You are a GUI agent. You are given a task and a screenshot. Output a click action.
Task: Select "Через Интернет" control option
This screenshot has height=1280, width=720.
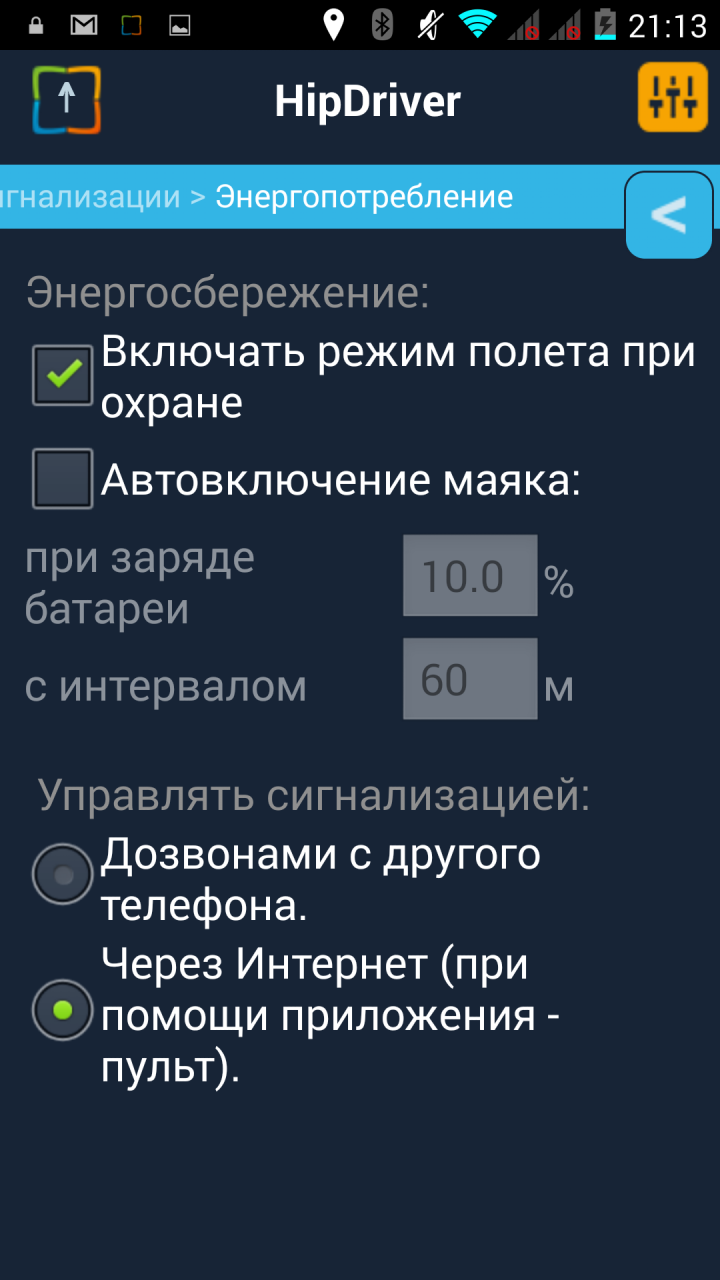coord(63,1010)
